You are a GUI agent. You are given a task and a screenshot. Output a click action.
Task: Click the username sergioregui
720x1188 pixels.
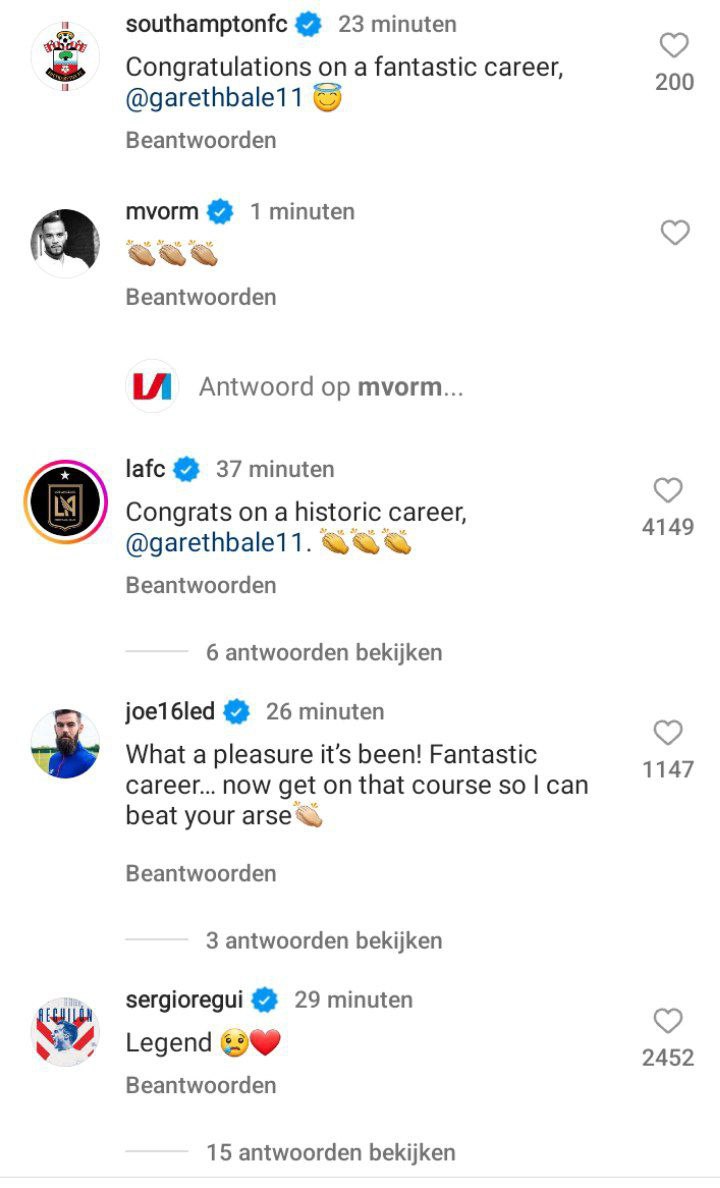click(186, 998)
